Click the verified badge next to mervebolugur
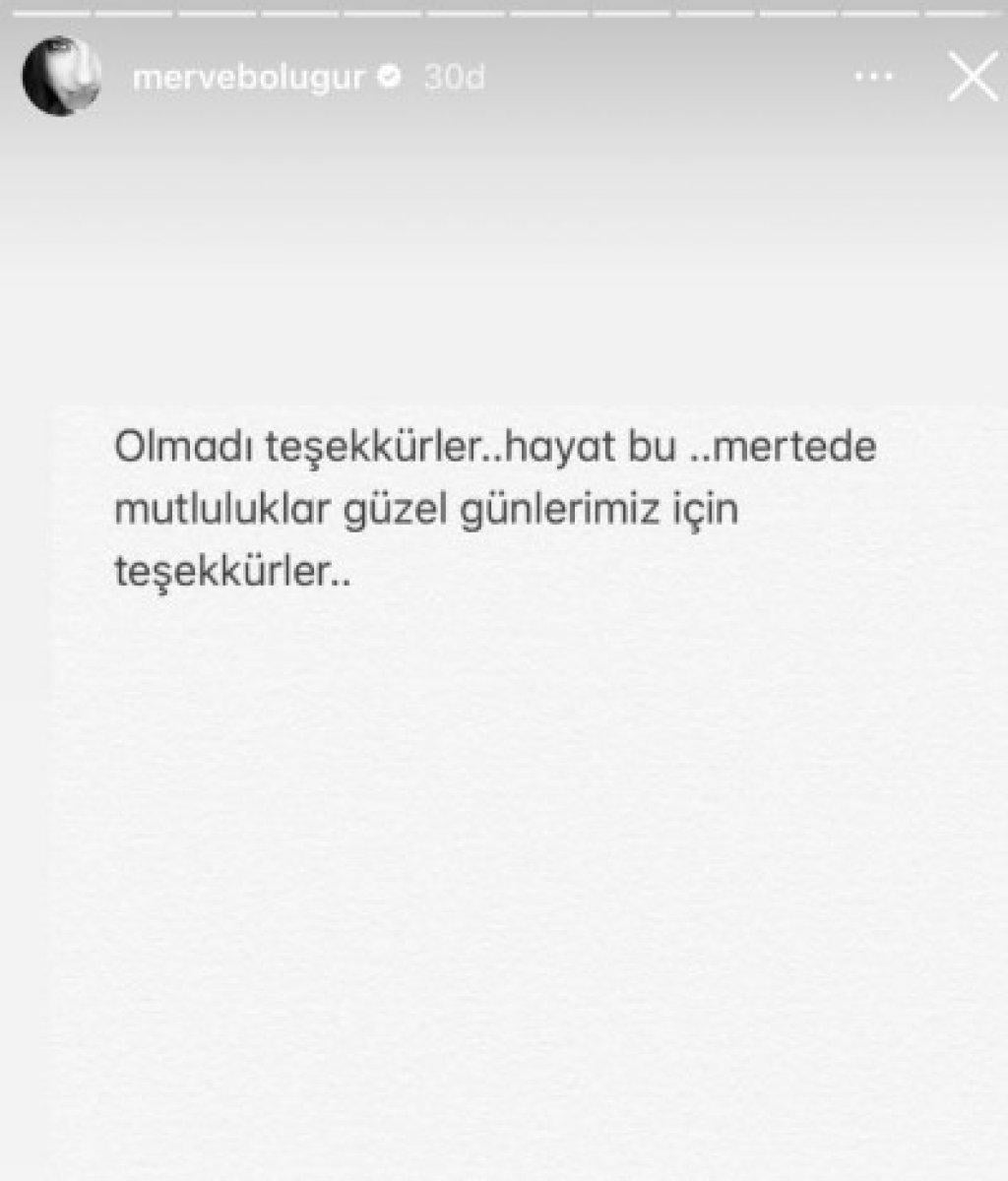This screenshot has width=1008, height=1181. tap(391, 74)
